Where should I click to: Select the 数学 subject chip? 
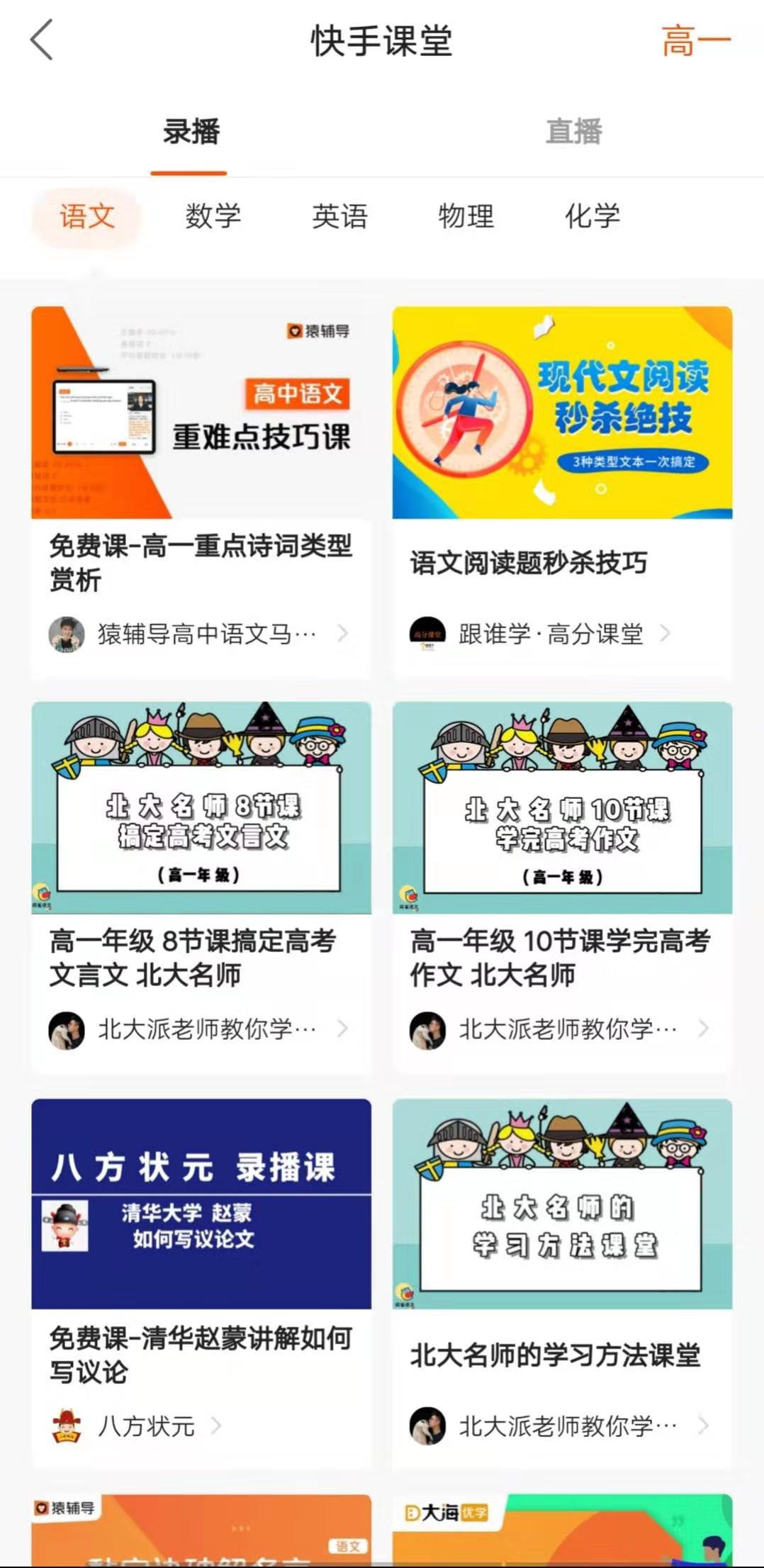click(x=213, y=216)
